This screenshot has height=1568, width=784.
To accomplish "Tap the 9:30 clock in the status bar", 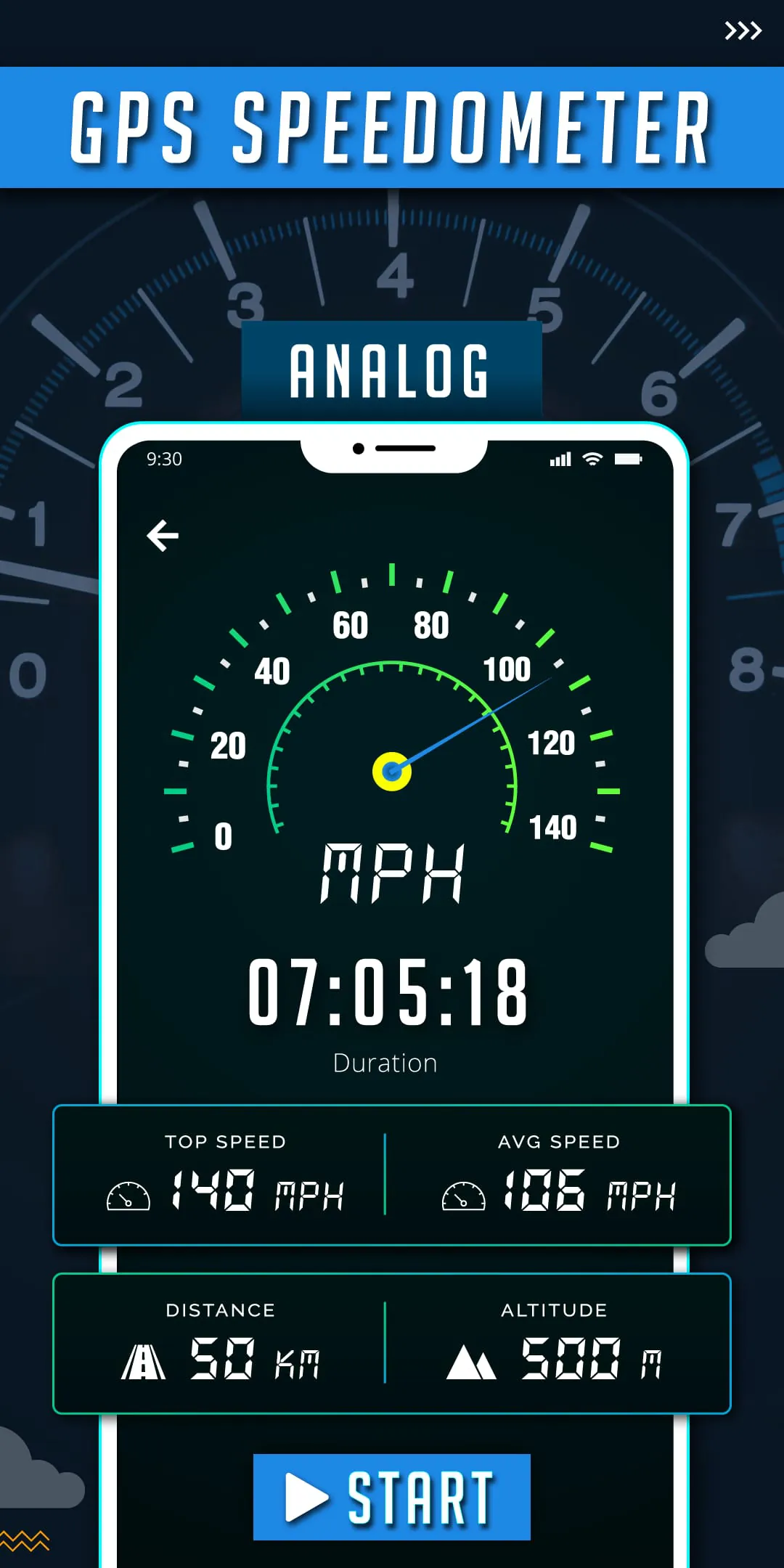I will (x=163, y=459).
